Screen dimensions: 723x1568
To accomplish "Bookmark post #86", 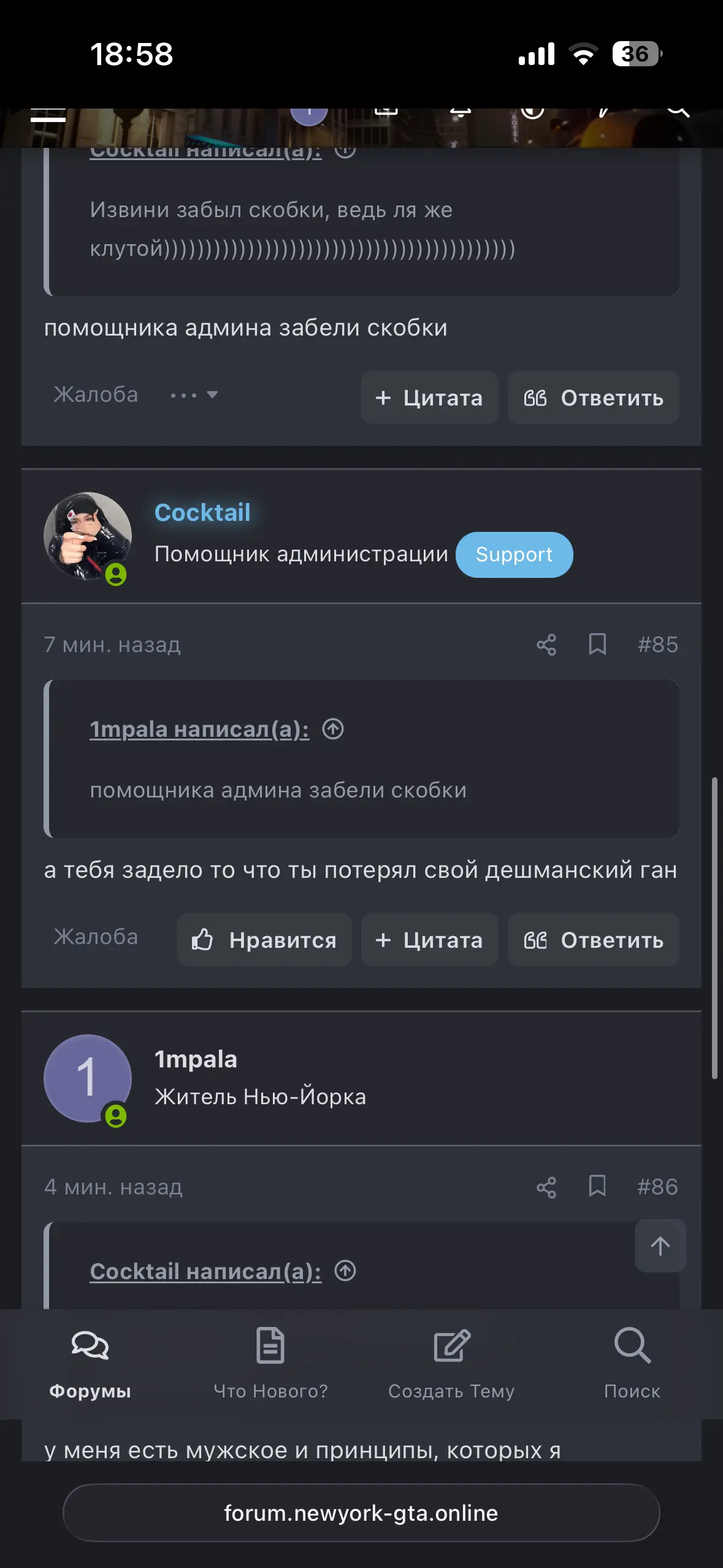I will (x=597, y=1186).
